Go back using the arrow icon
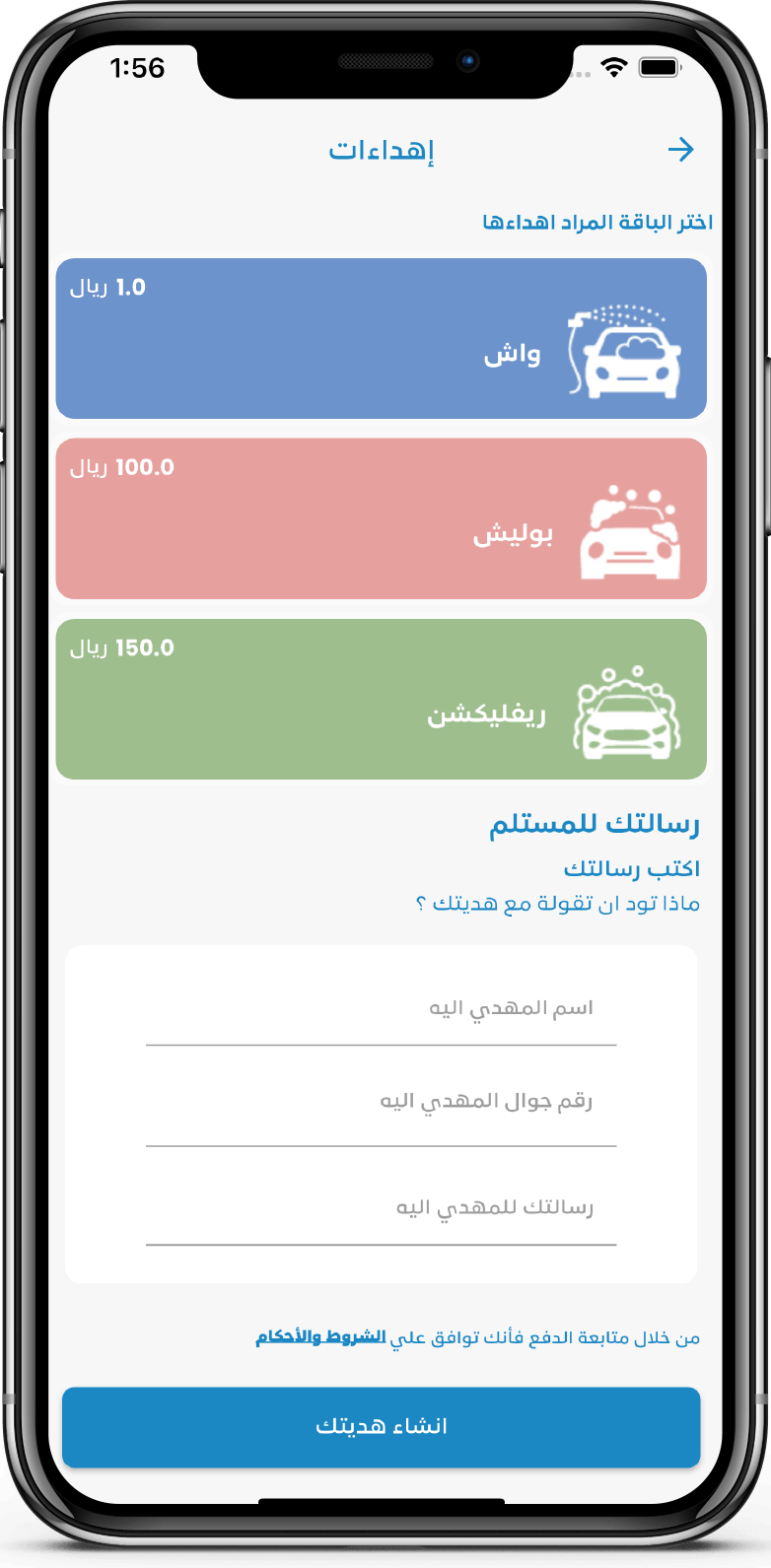 [680, 150]
